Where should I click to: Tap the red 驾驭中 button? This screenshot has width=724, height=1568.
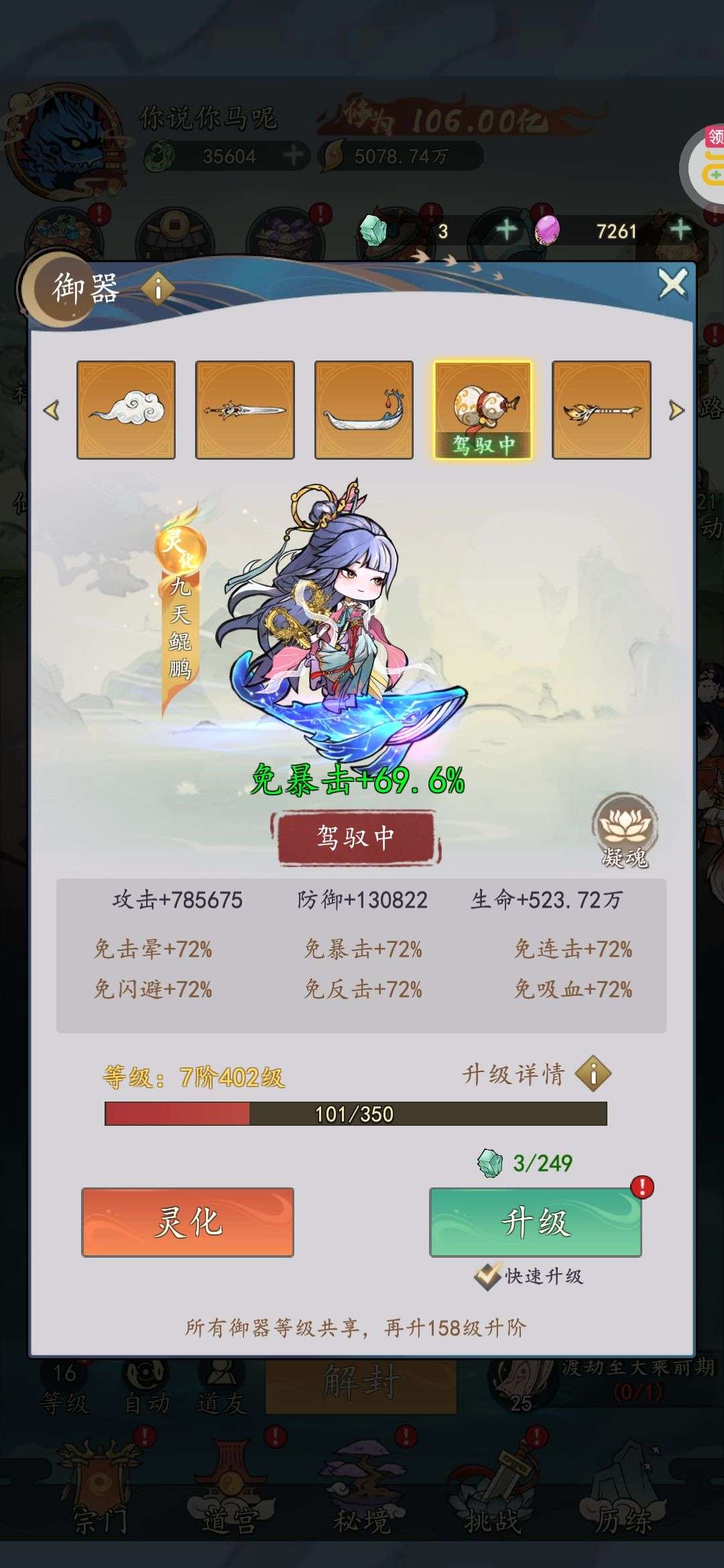[x=355, y=837]
